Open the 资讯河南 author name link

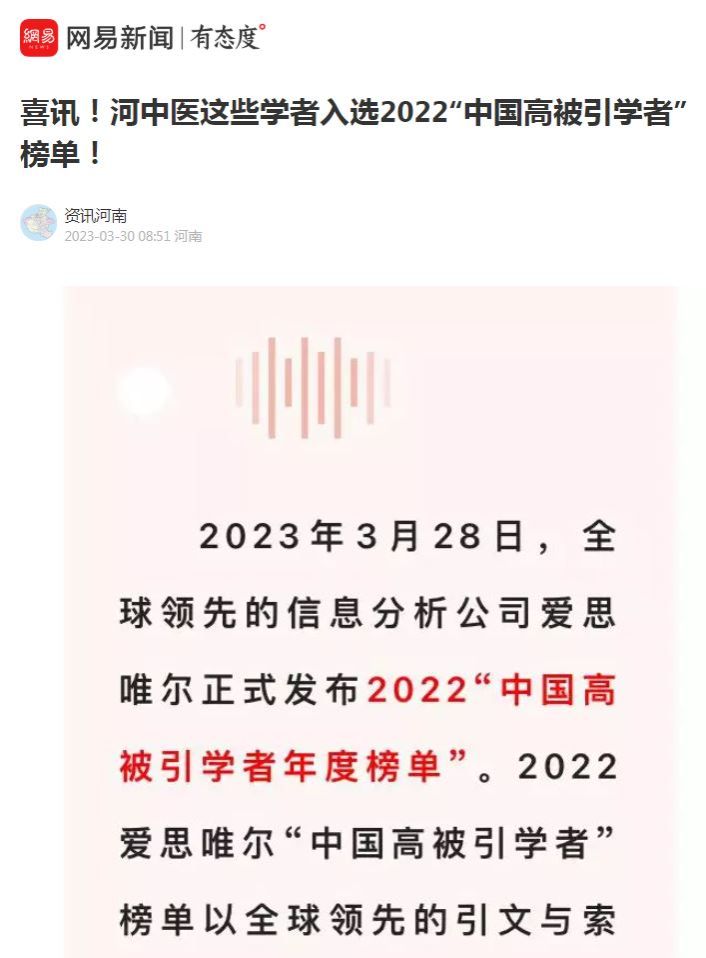(96, 215)
